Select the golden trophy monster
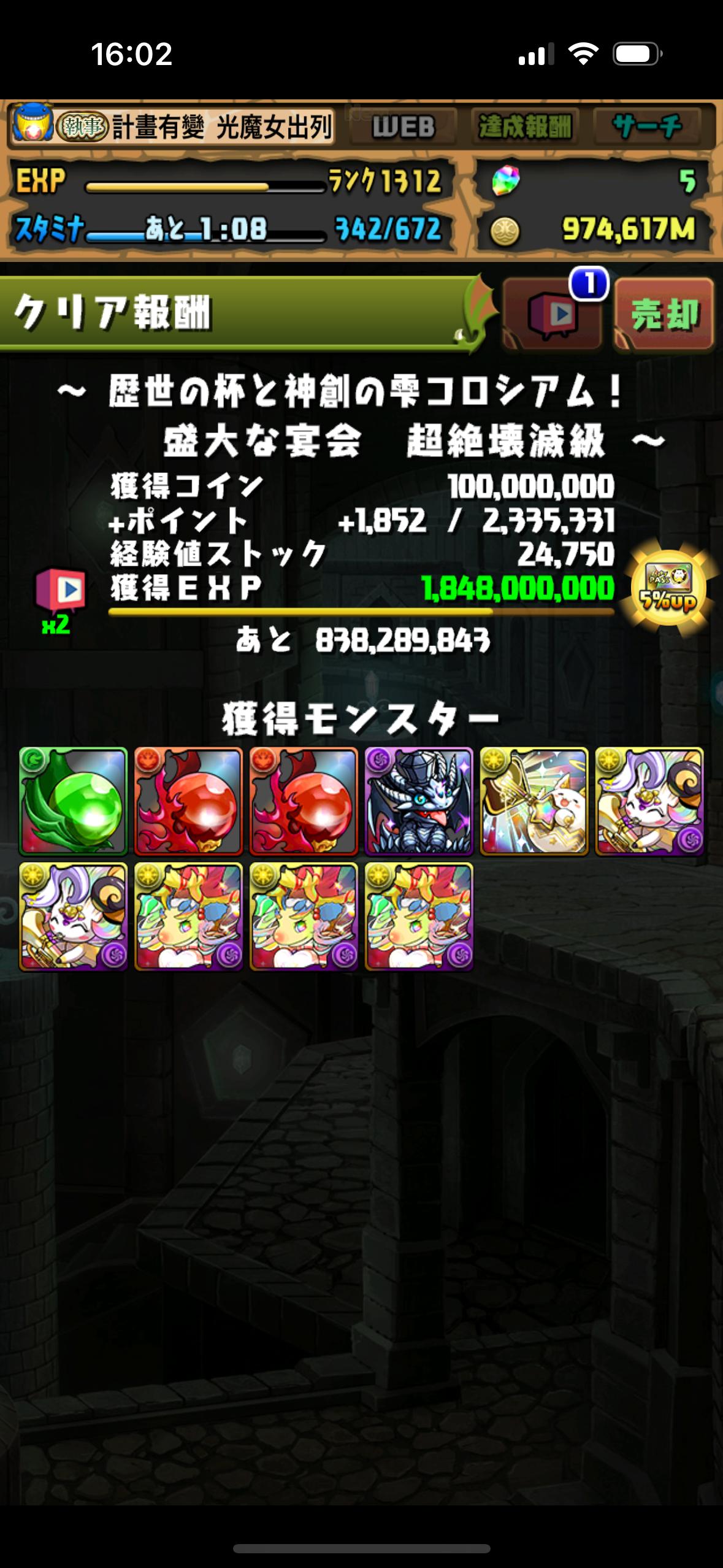Screen dimensions: 723x1568 [x=534, y=801]
